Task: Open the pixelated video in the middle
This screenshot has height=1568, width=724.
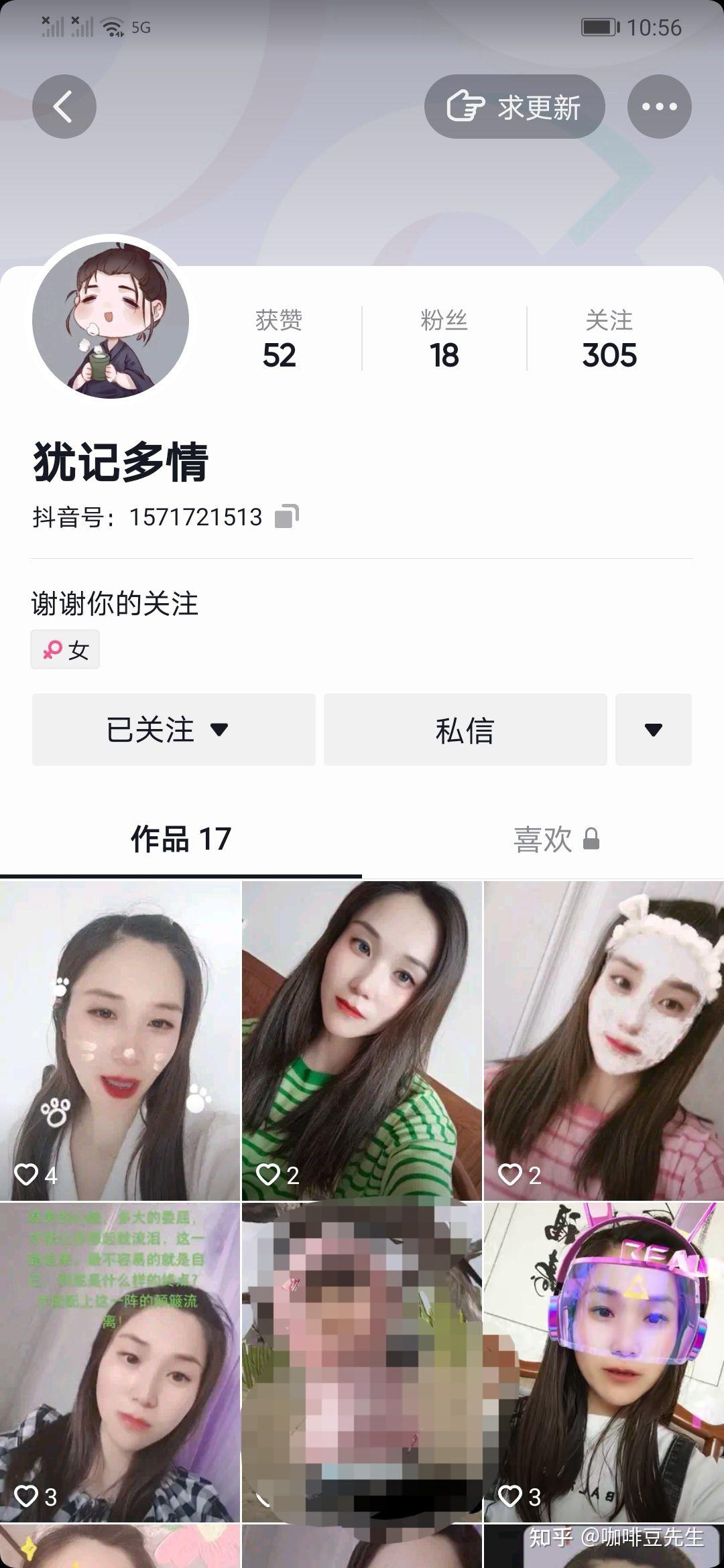Action: pyautogui.click(x=362, y=1362)
